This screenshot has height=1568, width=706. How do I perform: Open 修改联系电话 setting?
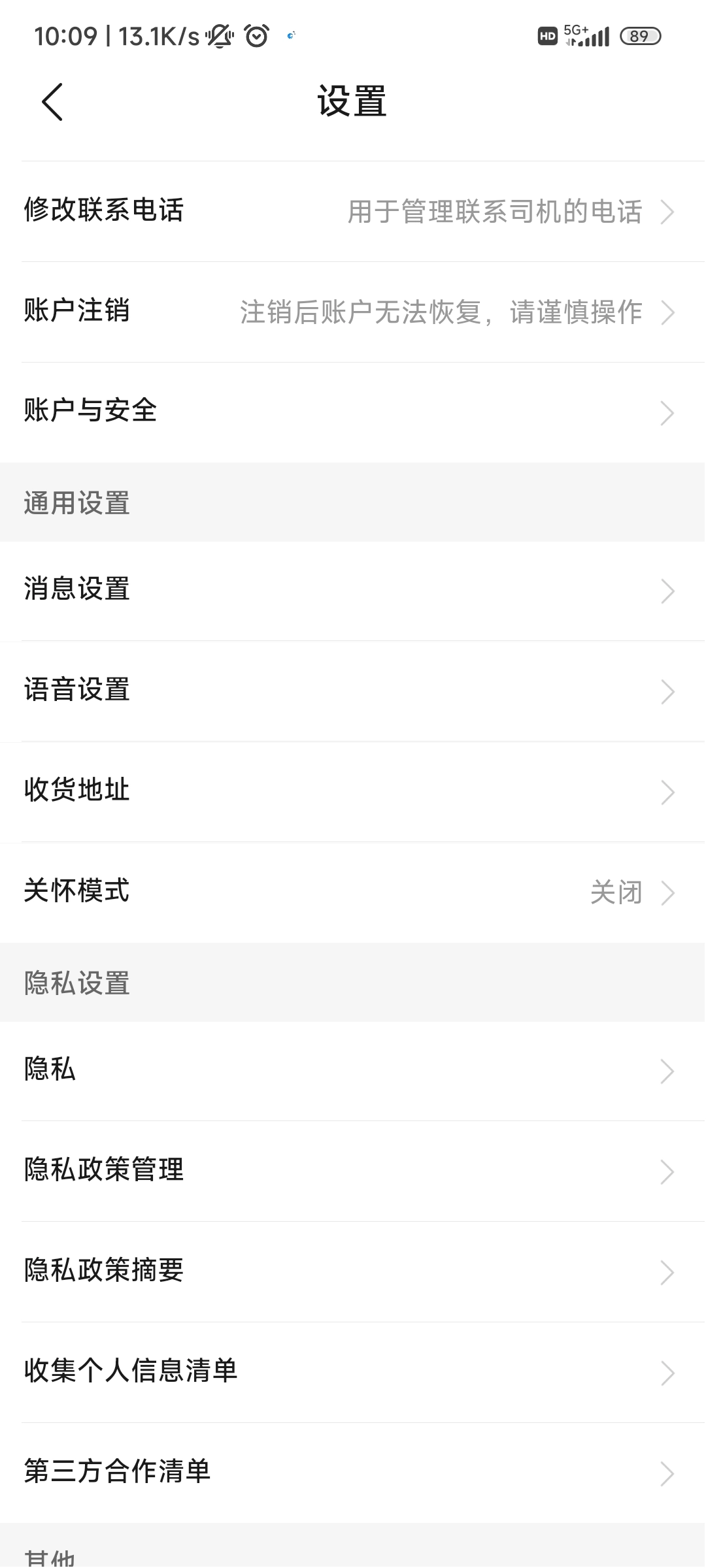pos(353,211)
